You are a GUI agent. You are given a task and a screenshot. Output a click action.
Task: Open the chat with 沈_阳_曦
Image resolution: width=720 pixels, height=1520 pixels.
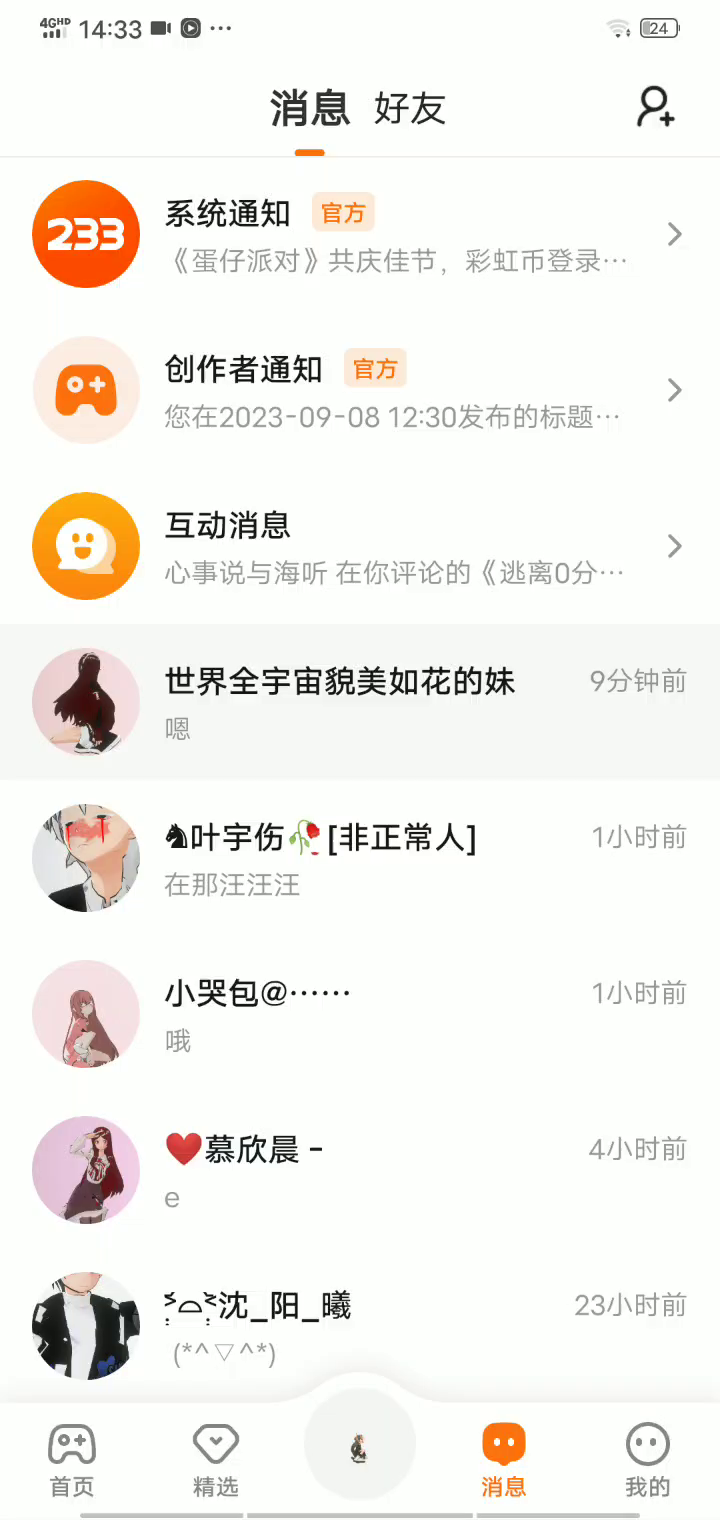click(360, 1326)
